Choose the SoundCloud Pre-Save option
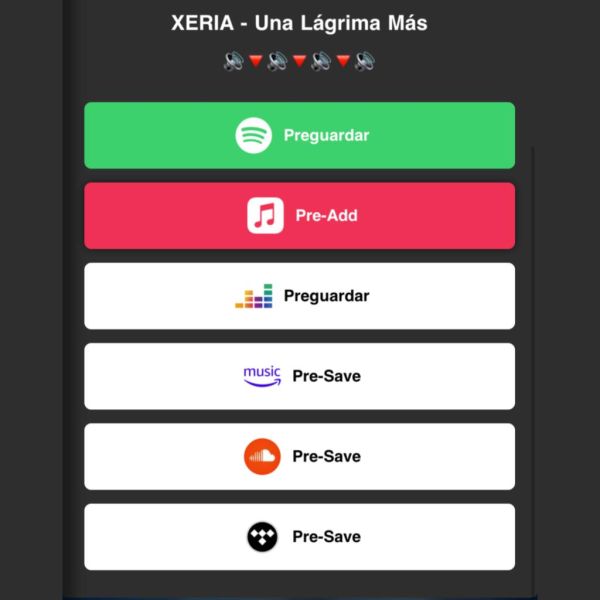 pyautogui.click(x=300, y=456)
